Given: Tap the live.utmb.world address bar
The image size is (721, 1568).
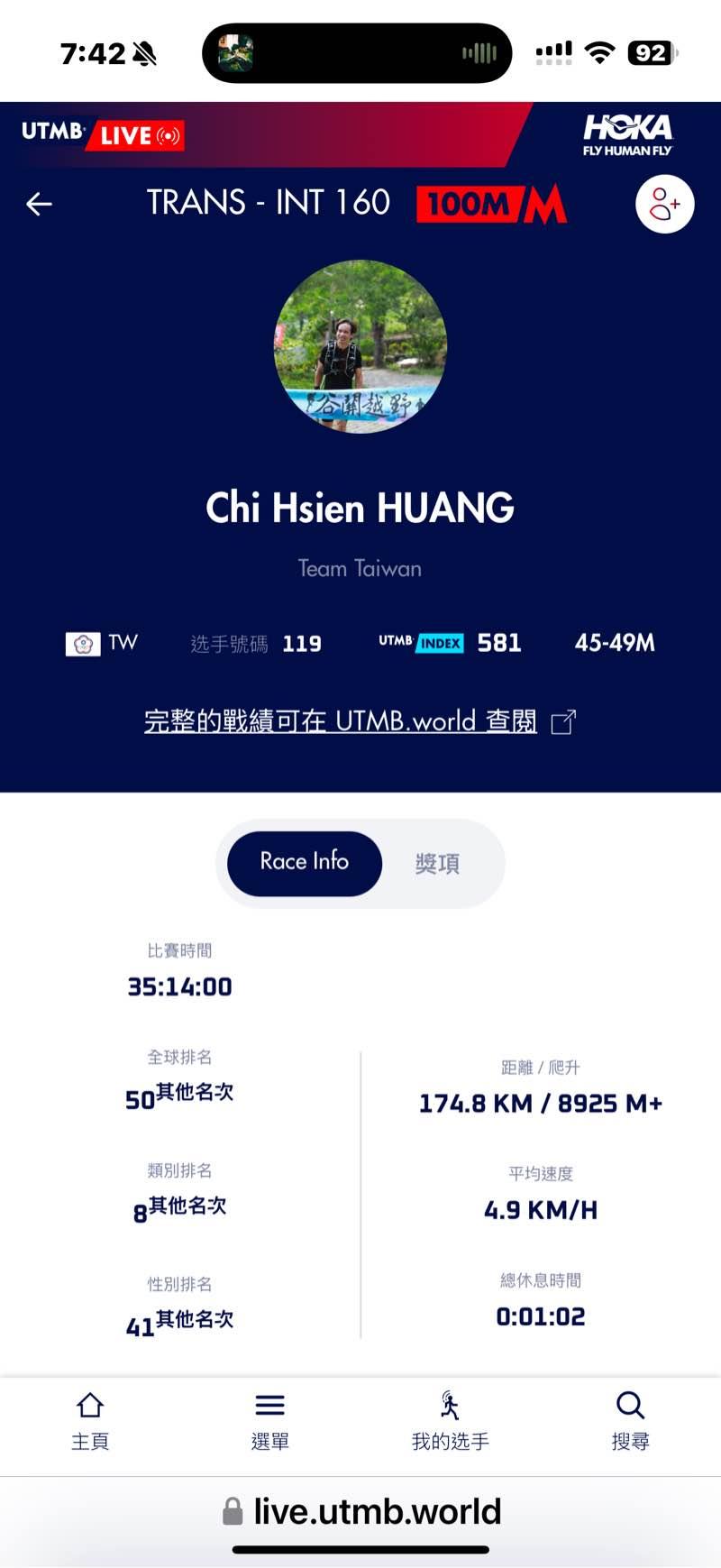Looking at the screenshot, I should (360, 1511).
